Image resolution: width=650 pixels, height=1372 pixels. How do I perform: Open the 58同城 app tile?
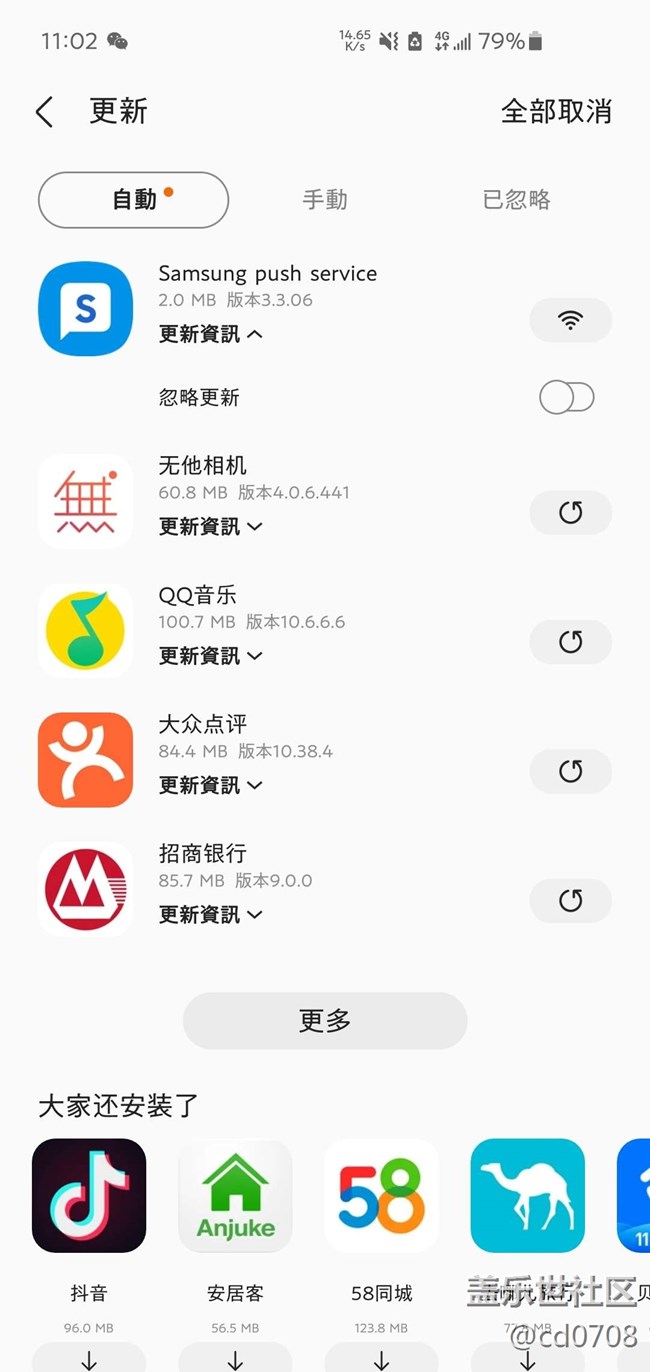tap(381, 1196)
